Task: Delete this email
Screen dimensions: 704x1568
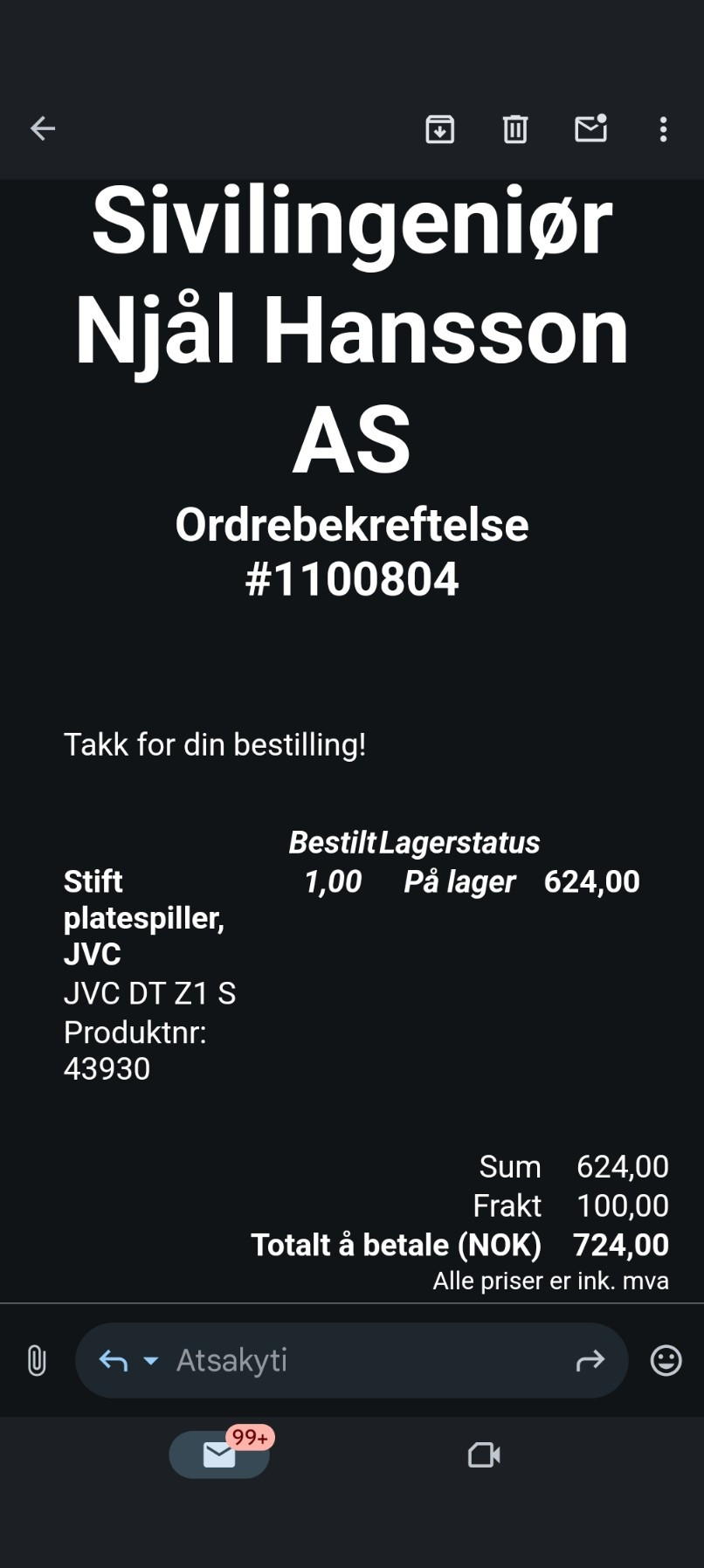Action: coord(515,128)
